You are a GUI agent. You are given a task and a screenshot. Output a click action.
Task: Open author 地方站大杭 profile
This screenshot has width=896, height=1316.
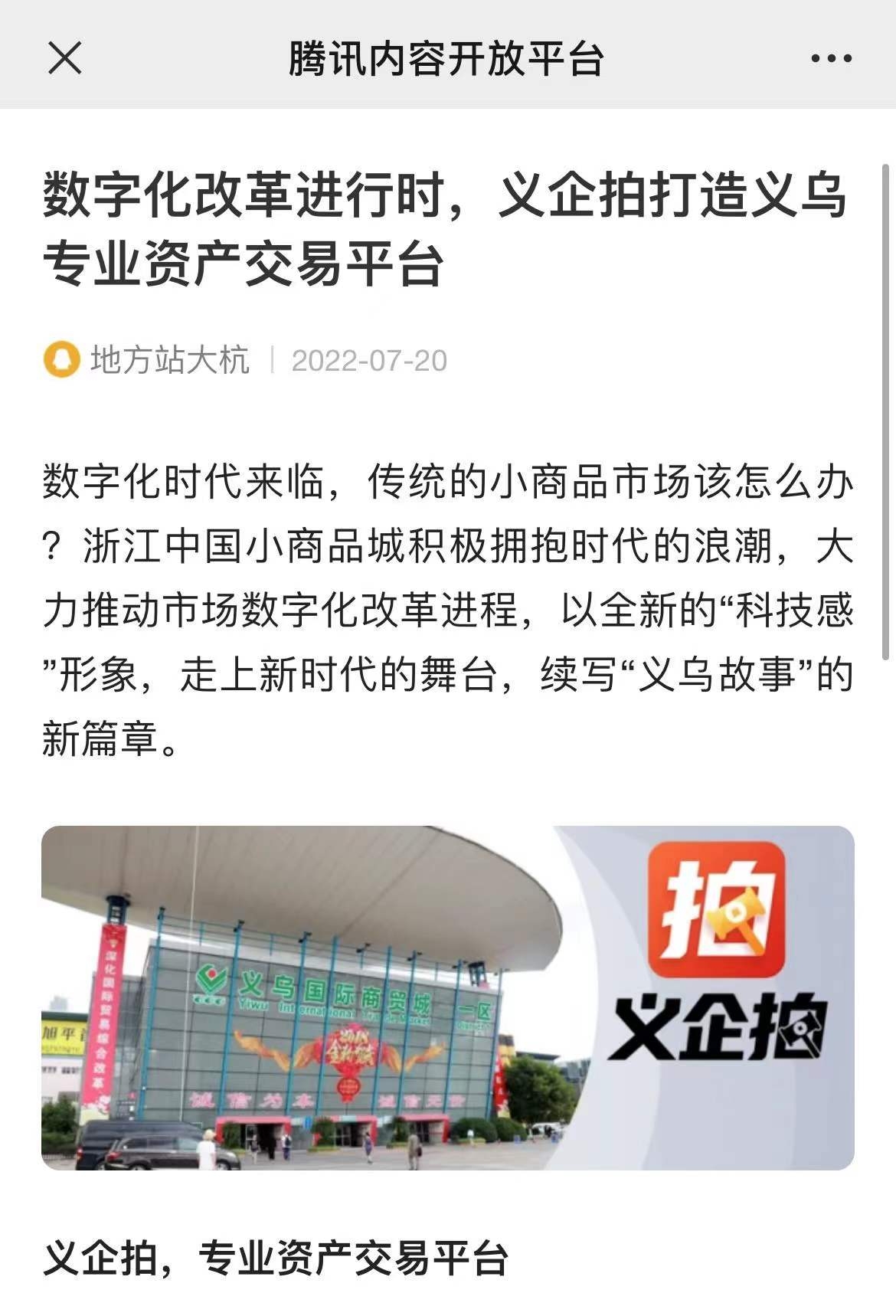click(x=169, y=360)
